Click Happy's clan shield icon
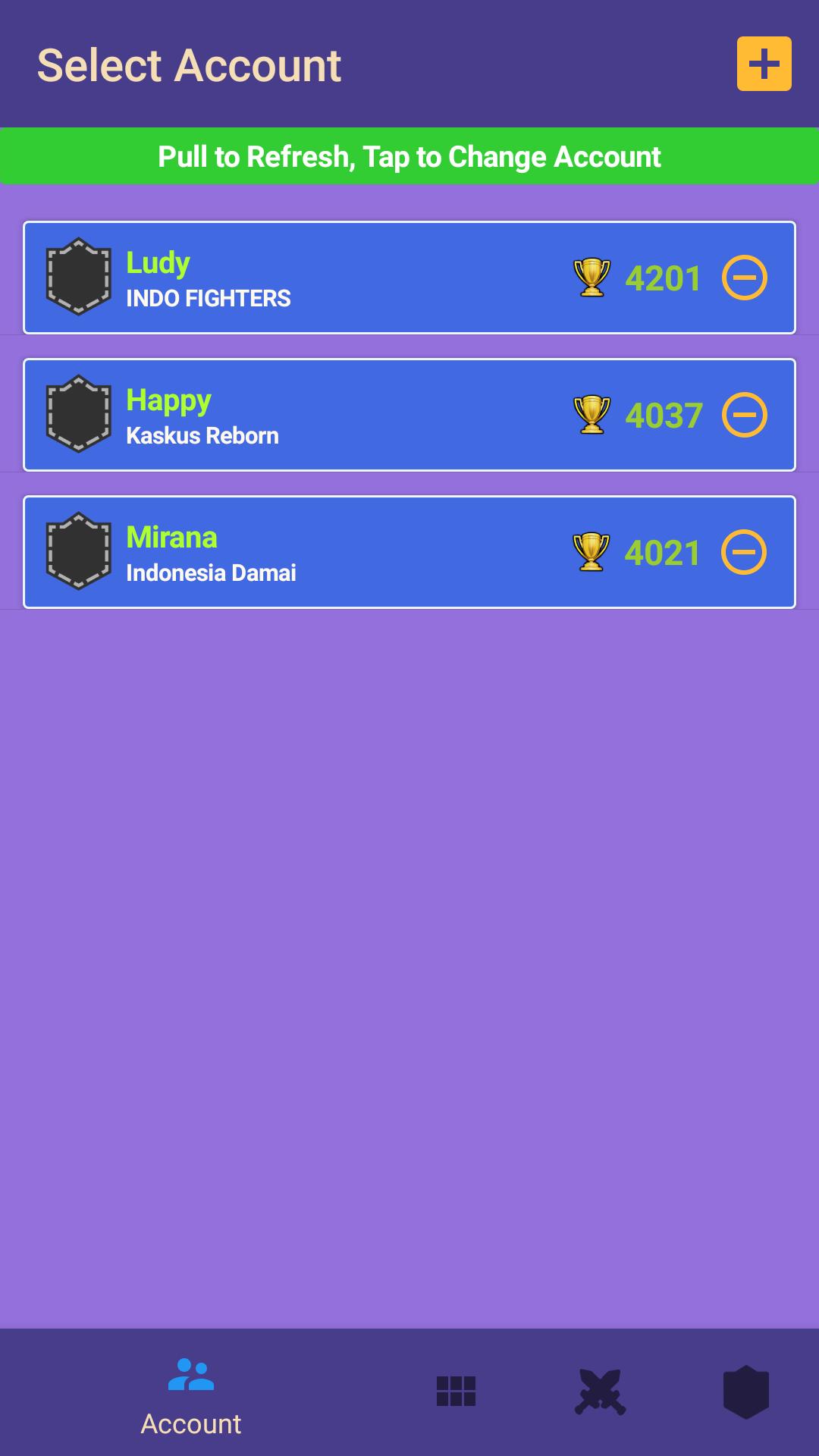 [x=78, y=414]
